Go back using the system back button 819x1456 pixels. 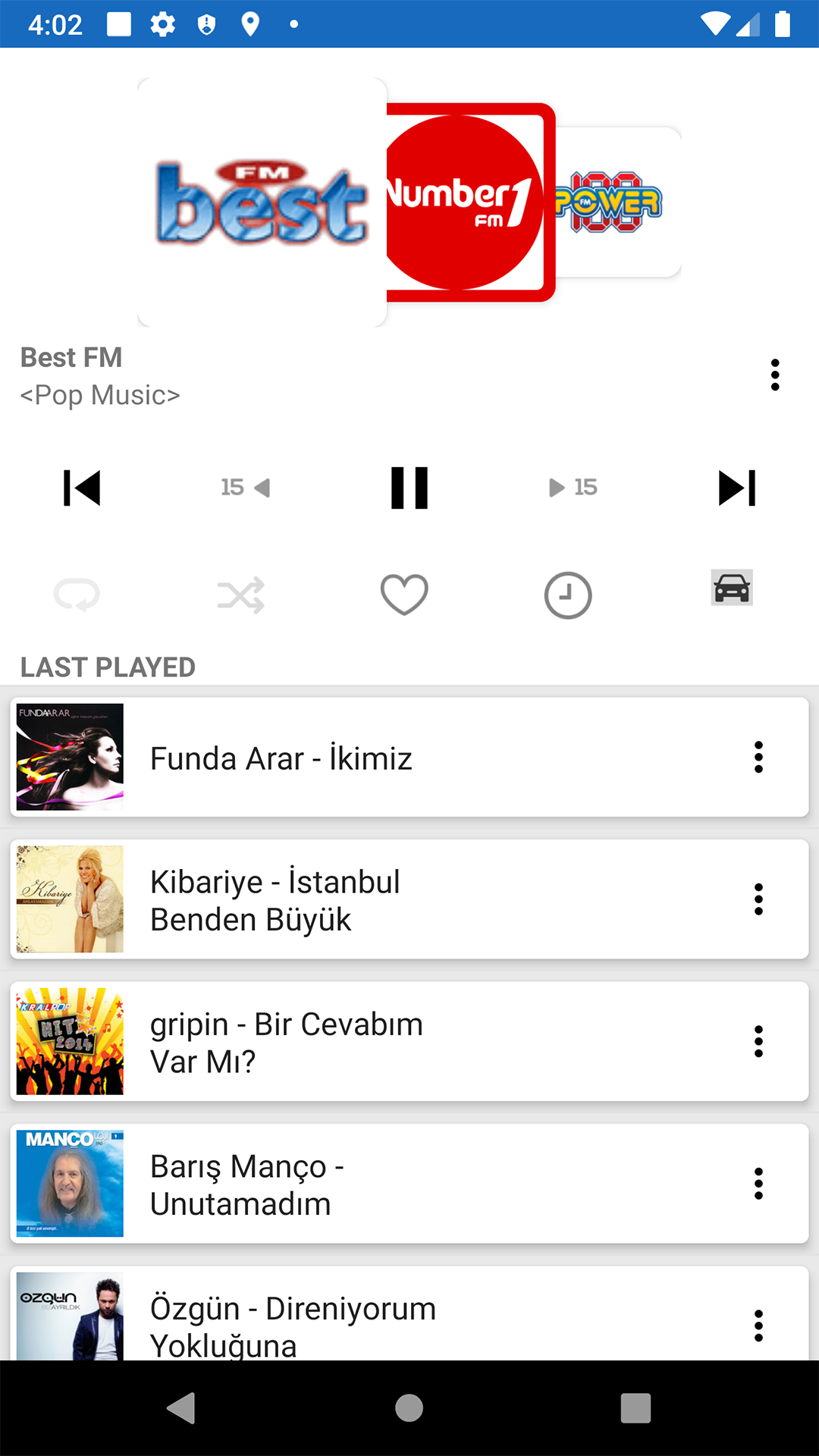[181, 1408]
